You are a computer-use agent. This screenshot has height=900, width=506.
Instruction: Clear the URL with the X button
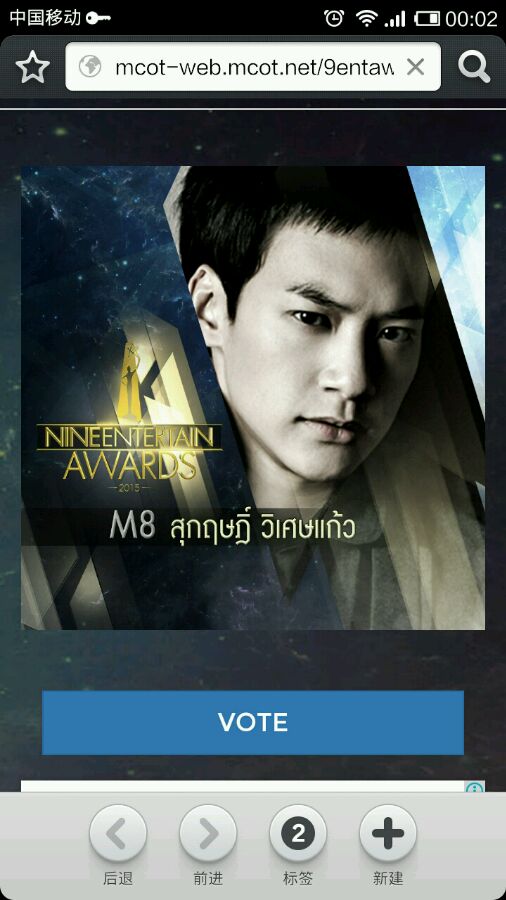tap(415, 68)
